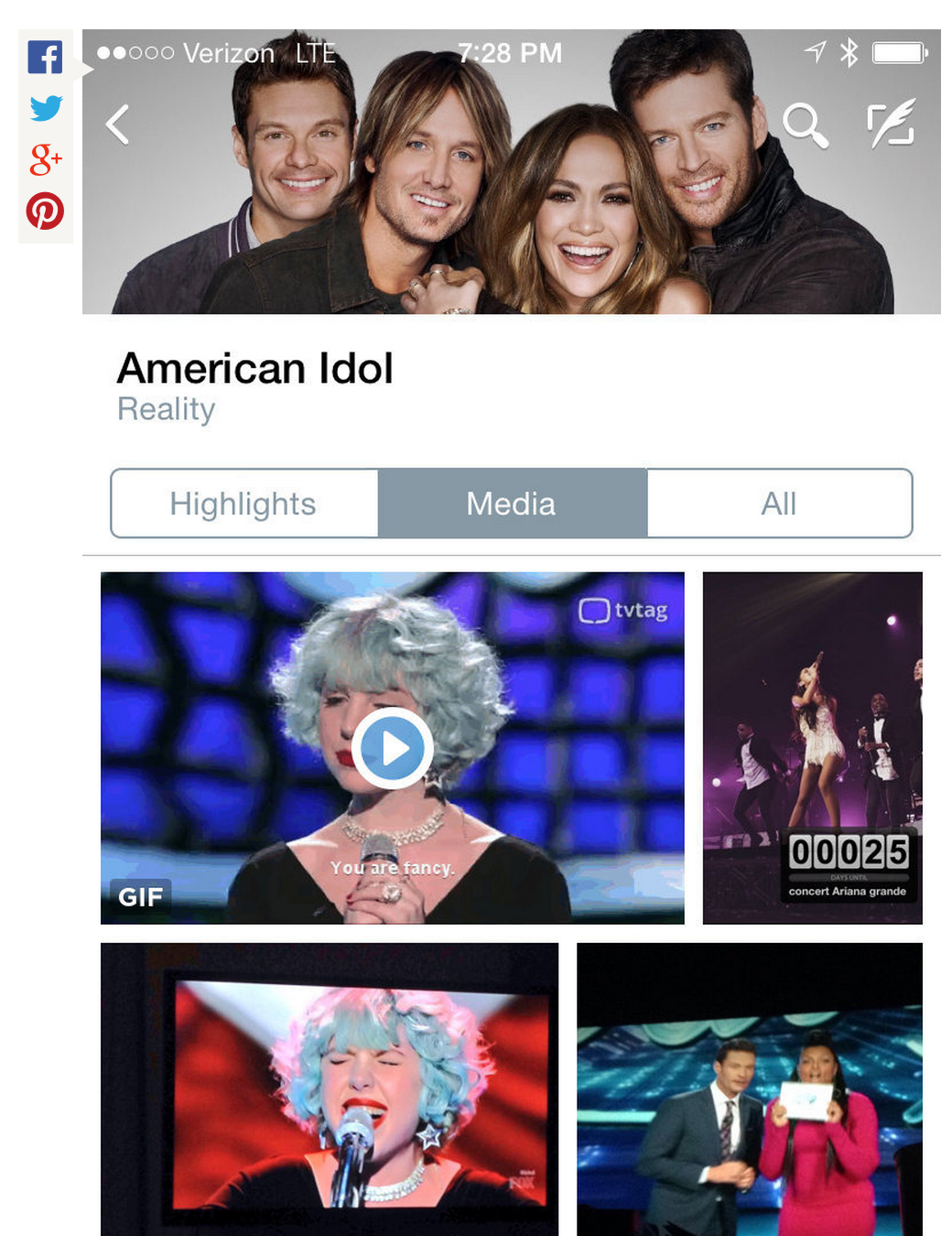Share on Google Plus

pyautogui.click(x=45, y=159)
